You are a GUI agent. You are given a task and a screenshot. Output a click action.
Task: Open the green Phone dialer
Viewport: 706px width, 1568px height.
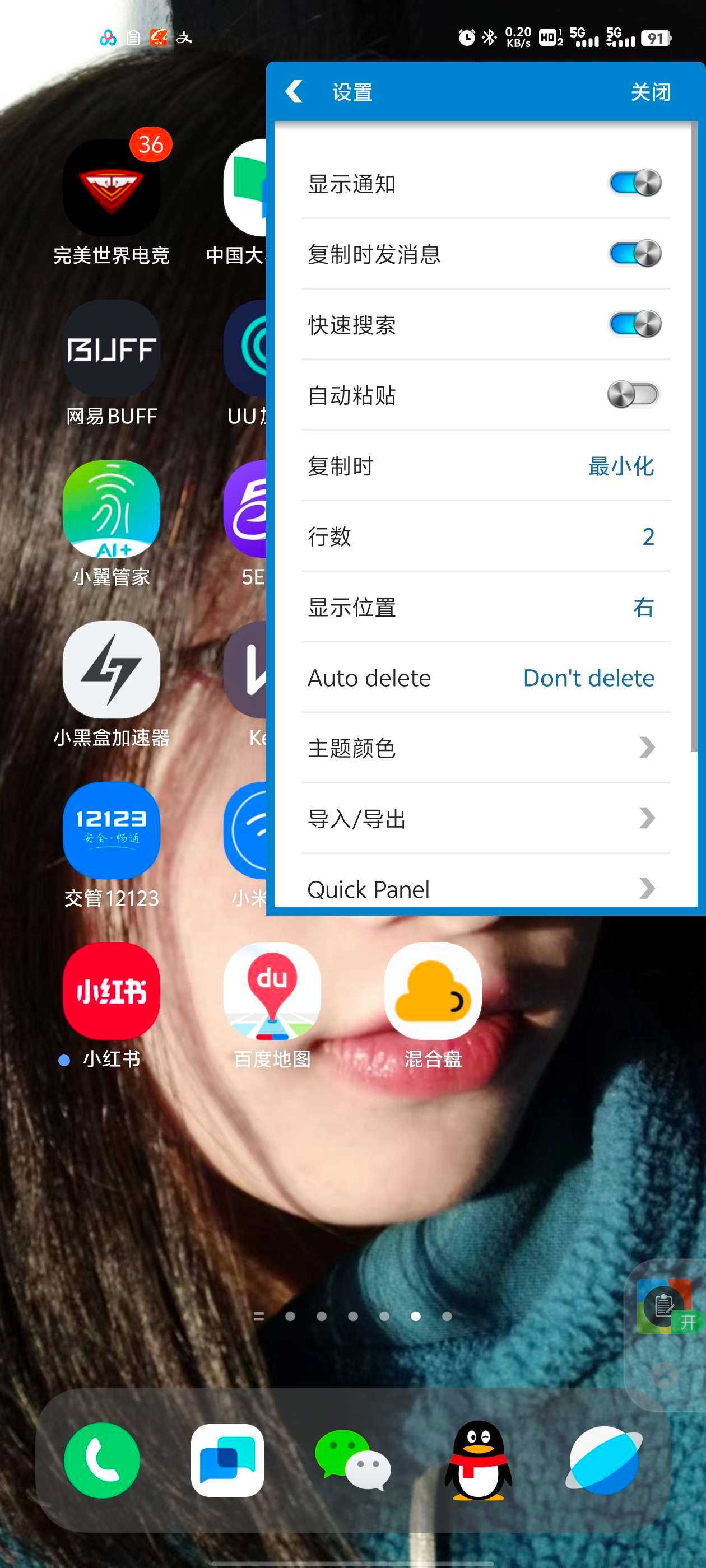pos(103,1460)
